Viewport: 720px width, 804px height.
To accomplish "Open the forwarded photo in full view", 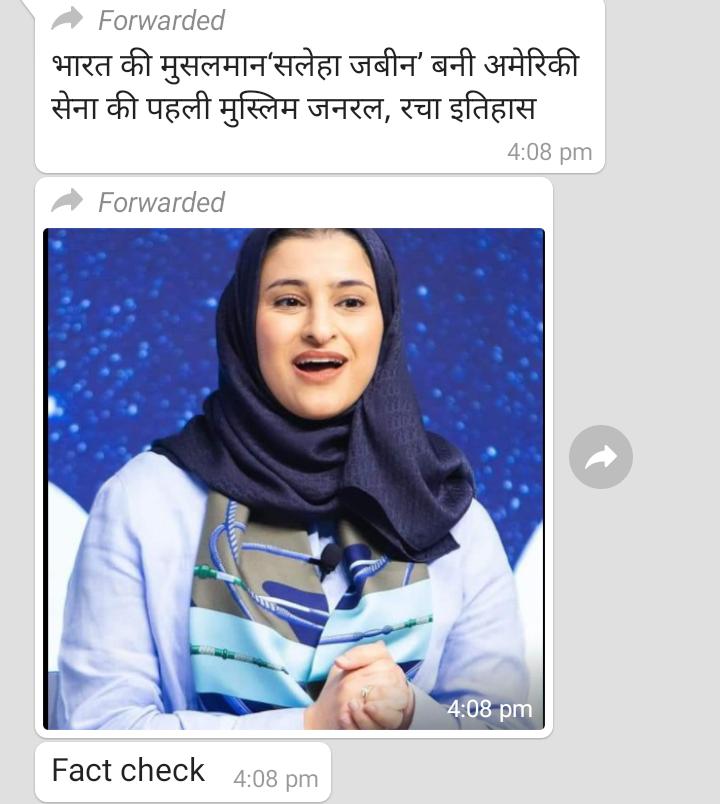I will [x=294, y=478].
